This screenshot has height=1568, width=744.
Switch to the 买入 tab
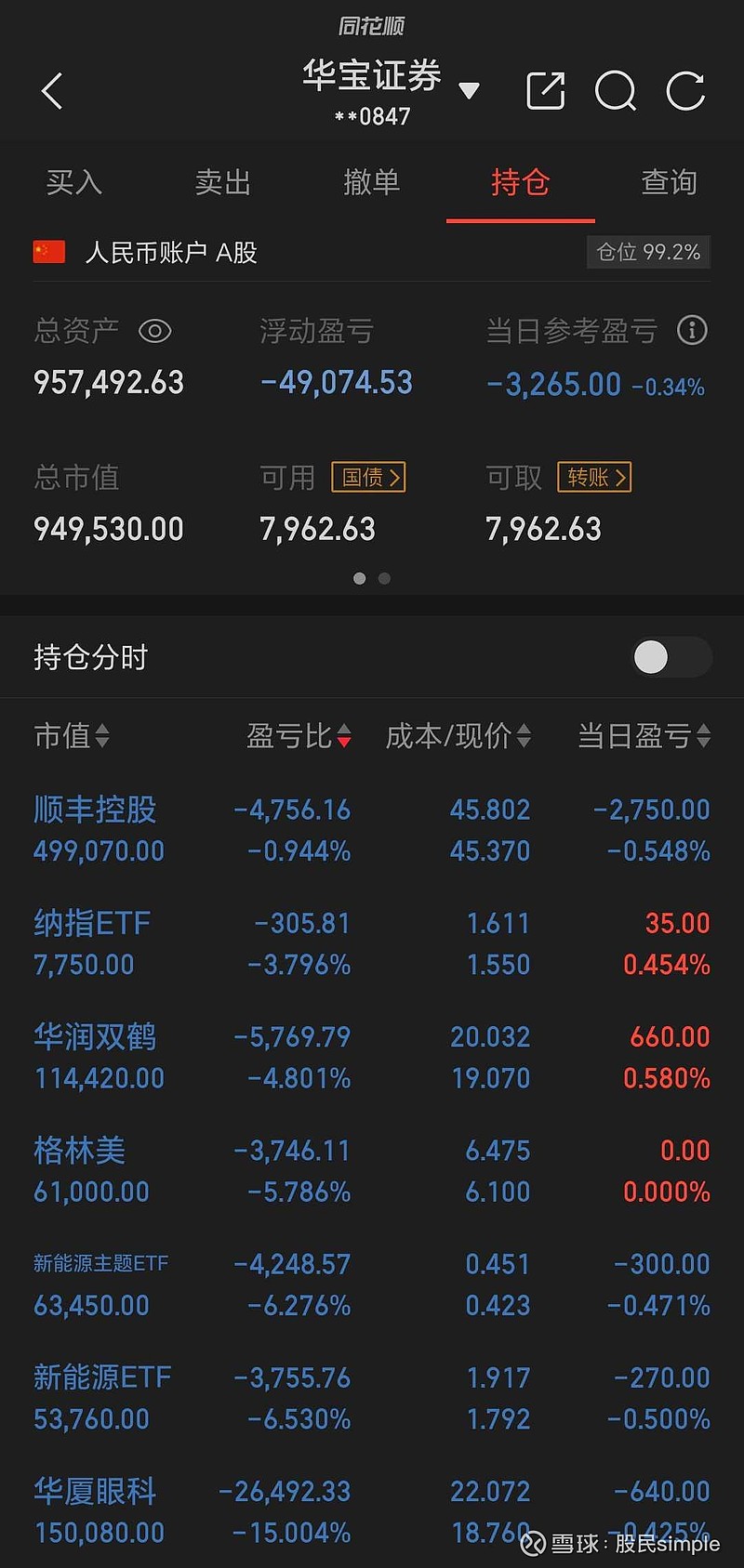(73, 183)
